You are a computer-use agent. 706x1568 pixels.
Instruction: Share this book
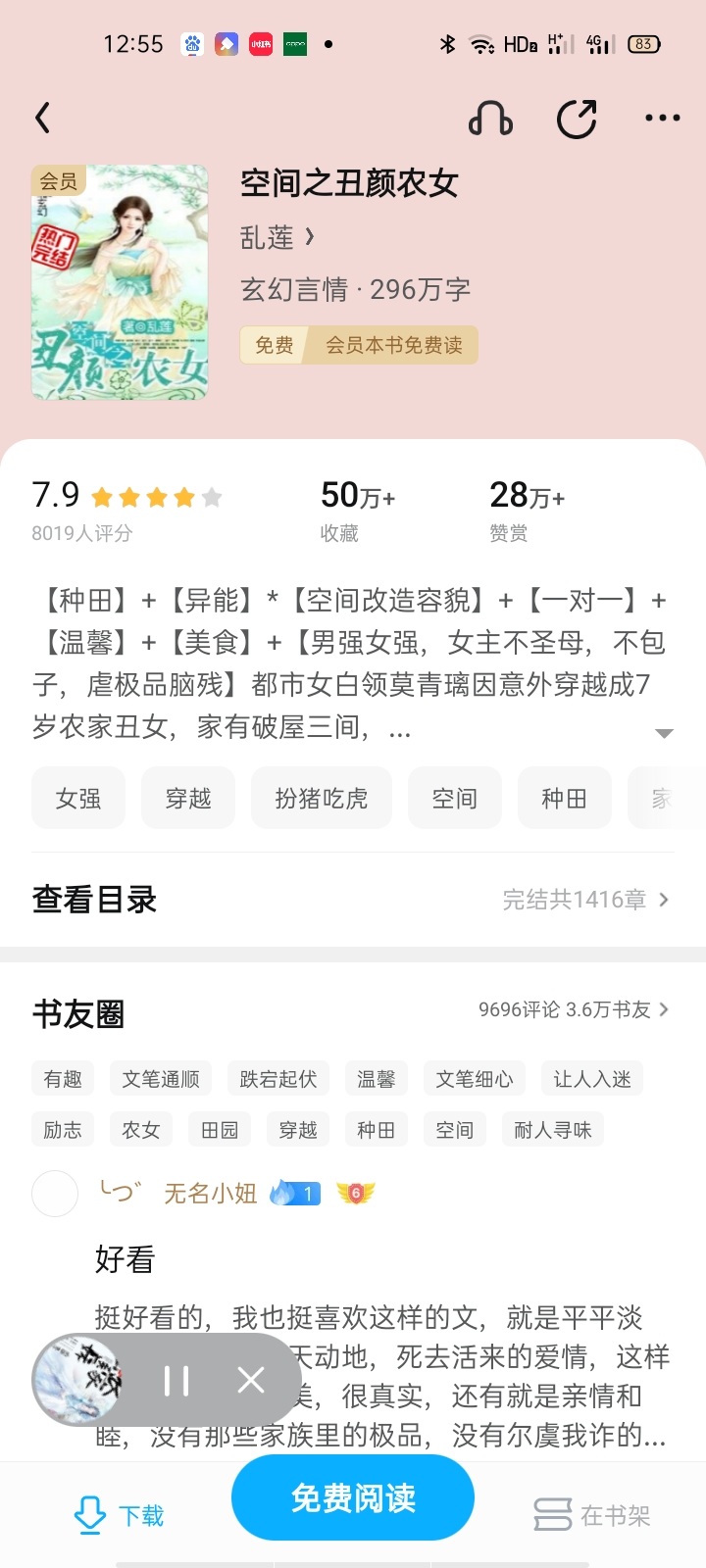click(x=577, y=119)
